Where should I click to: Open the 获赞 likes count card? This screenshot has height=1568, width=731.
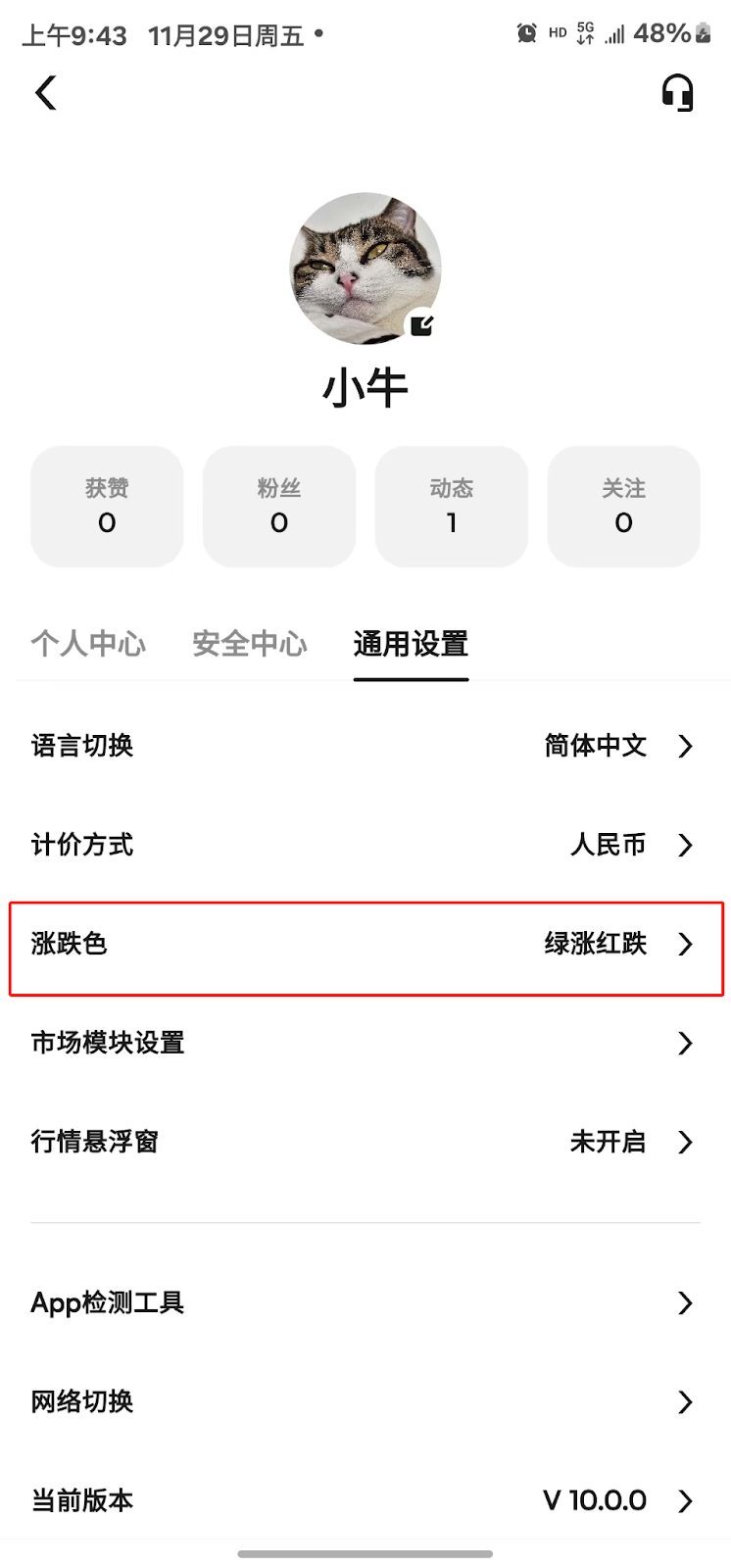(107, 506)
